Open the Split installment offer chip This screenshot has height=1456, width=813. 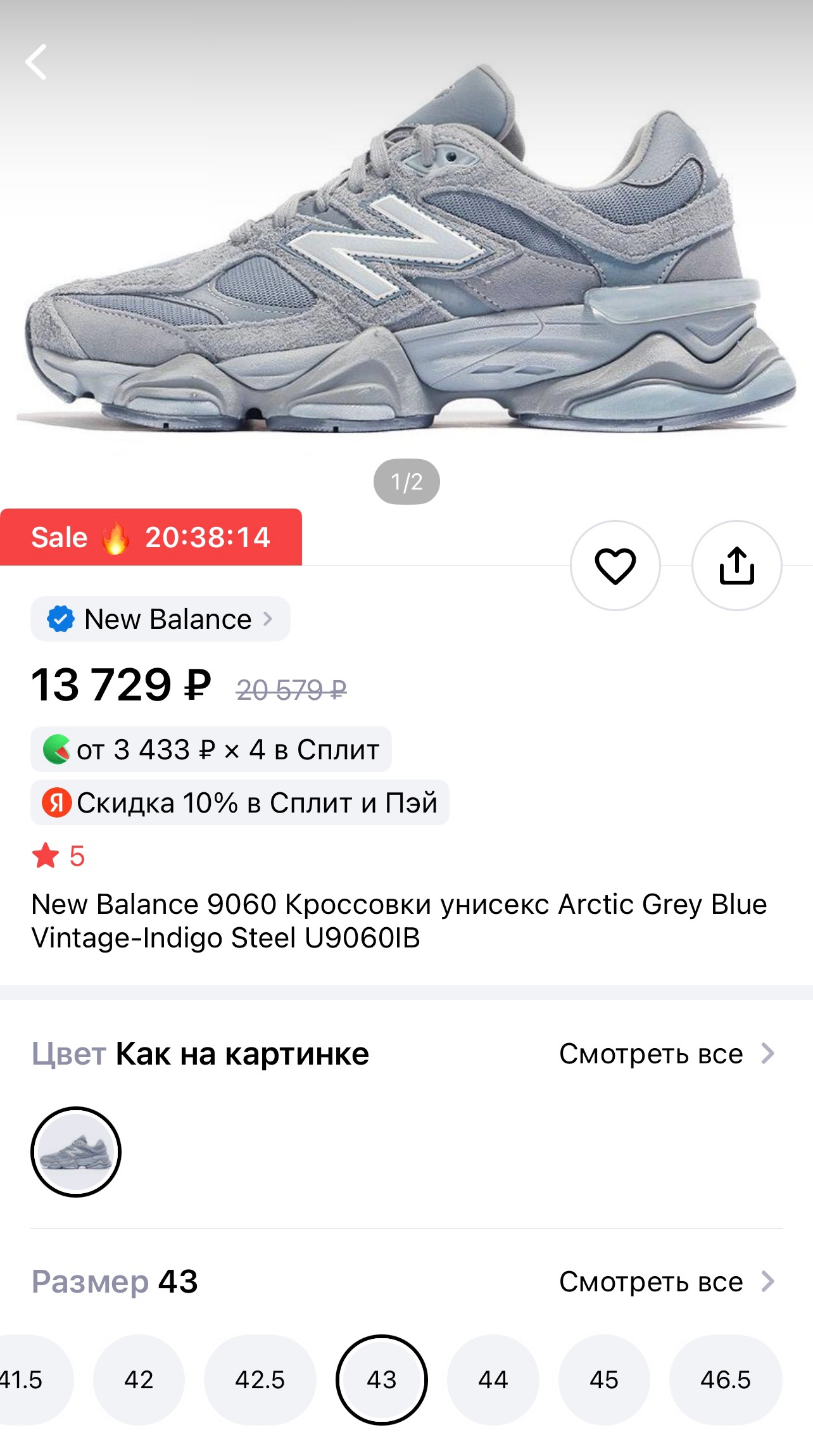[211, 749]
